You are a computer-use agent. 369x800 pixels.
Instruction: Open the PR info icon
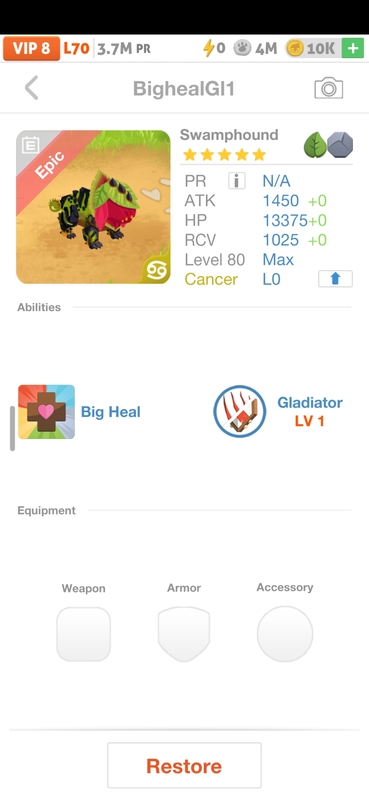(237, 181)
